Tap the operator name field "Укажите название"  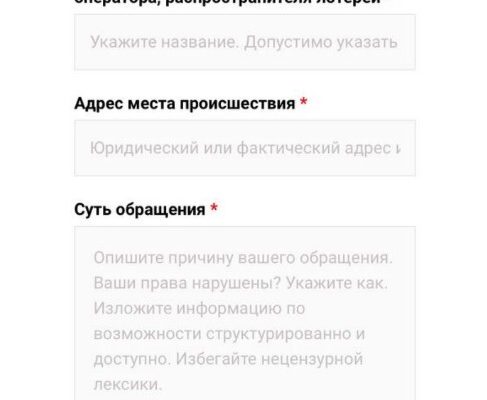[245, 42]
